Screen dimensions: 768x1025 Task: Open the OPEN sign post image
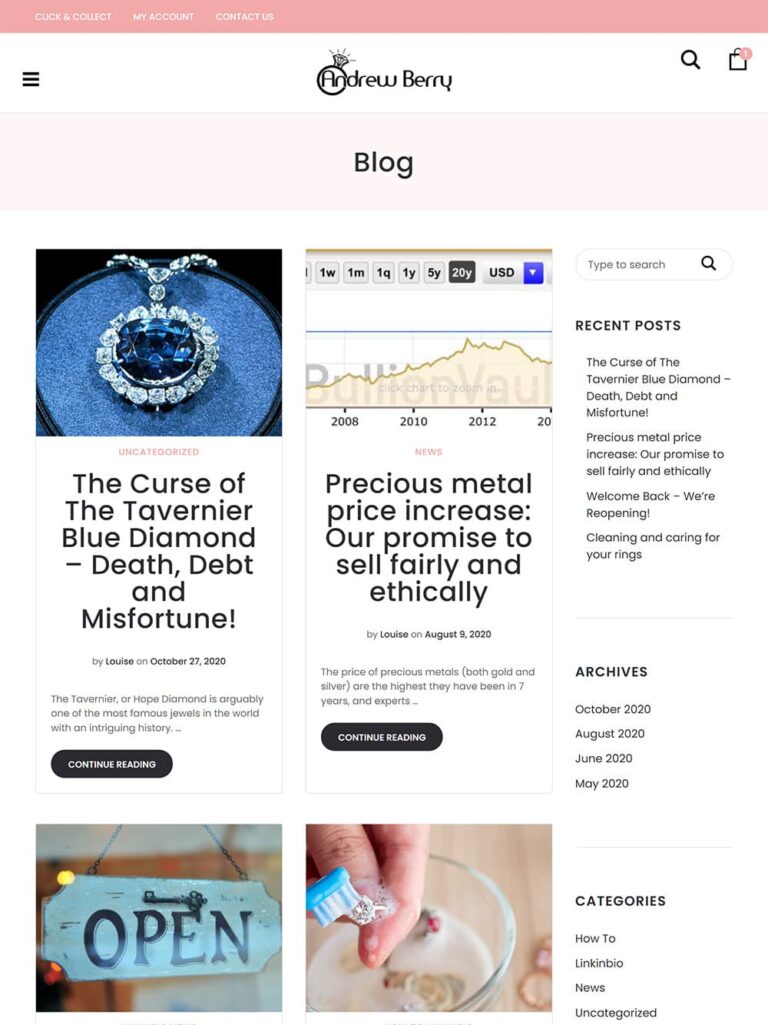pyautogui.click(x=158, y=917)
